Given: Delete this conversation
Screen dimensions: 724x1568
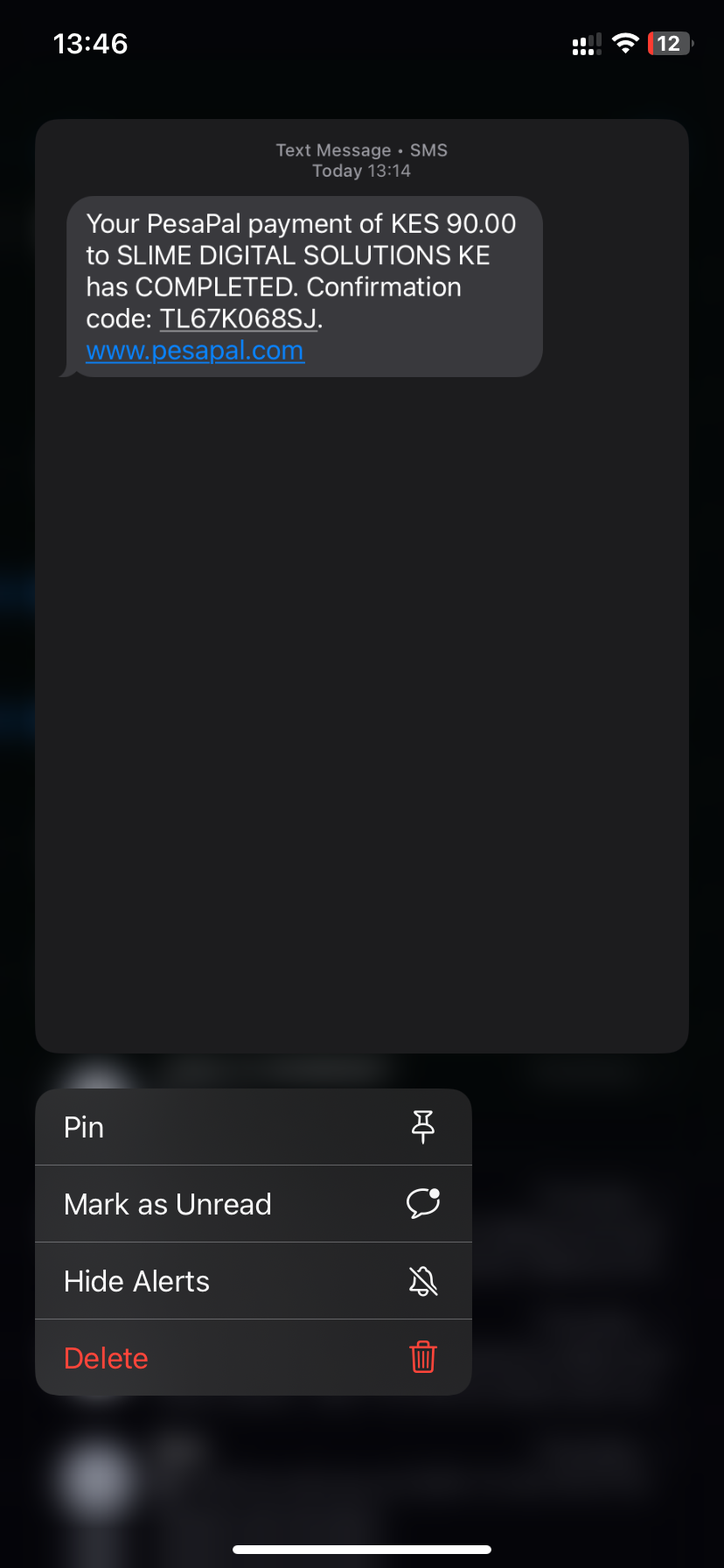Looking at the screenshot, I should [x=253, y=1358].
